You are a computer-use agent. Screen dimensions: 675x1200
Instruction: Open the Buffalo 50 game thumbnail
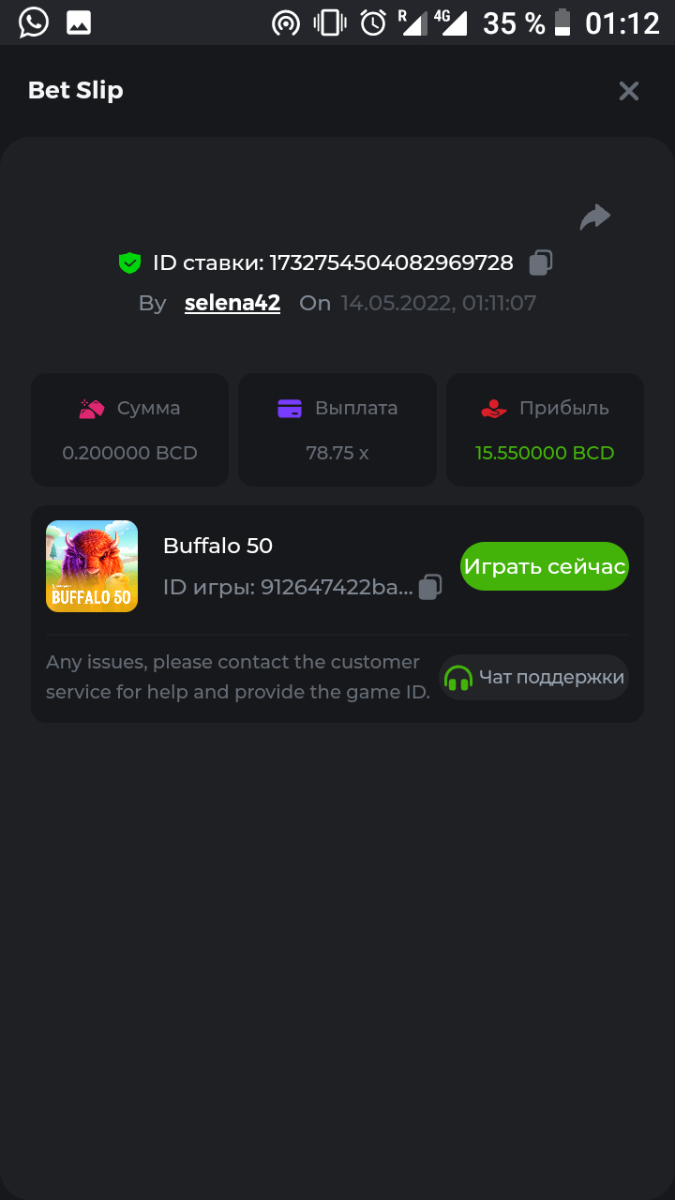coord(92,566)
